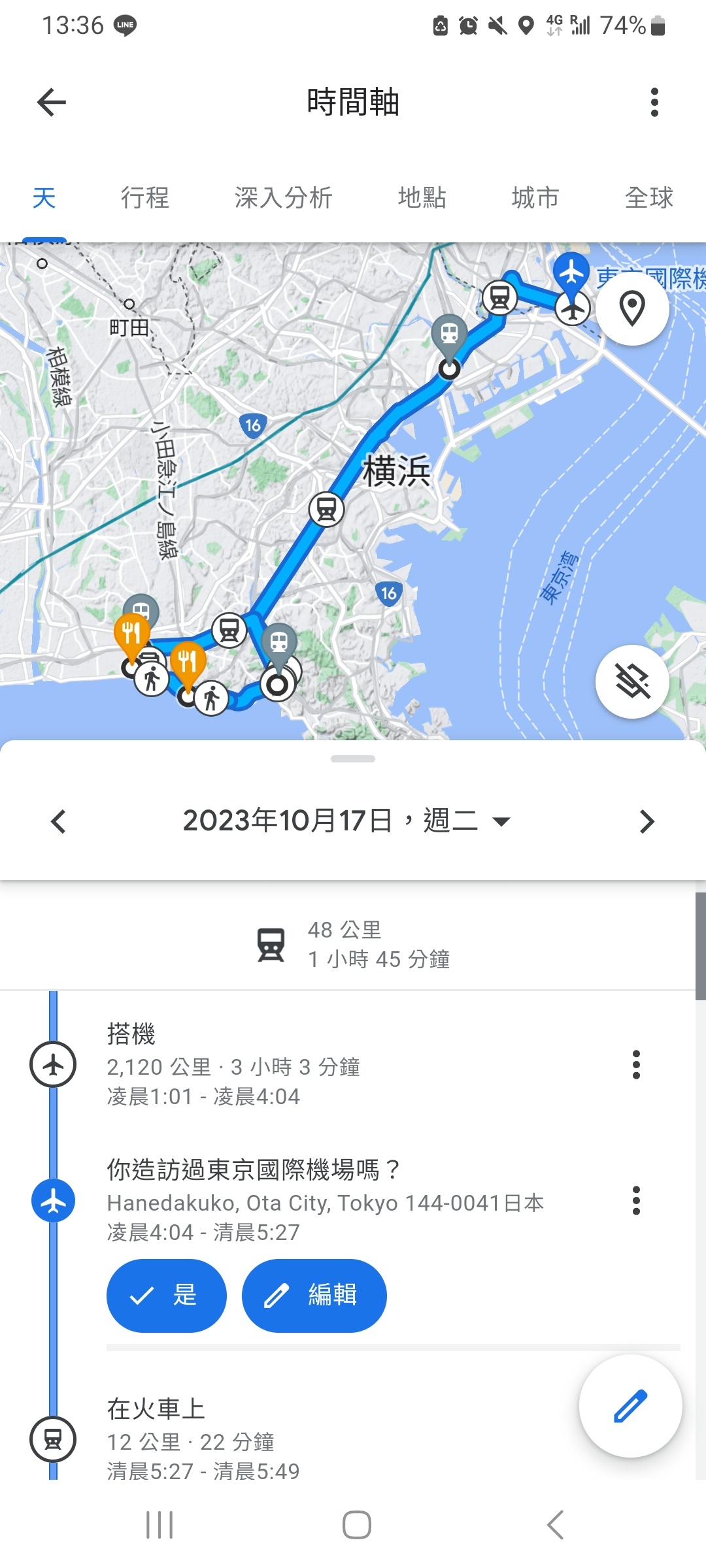Image resolution: width=706 pixels, height=1568 pixels.
Task: Switch to the 深入分析 tab
Action: coord(284,198)
